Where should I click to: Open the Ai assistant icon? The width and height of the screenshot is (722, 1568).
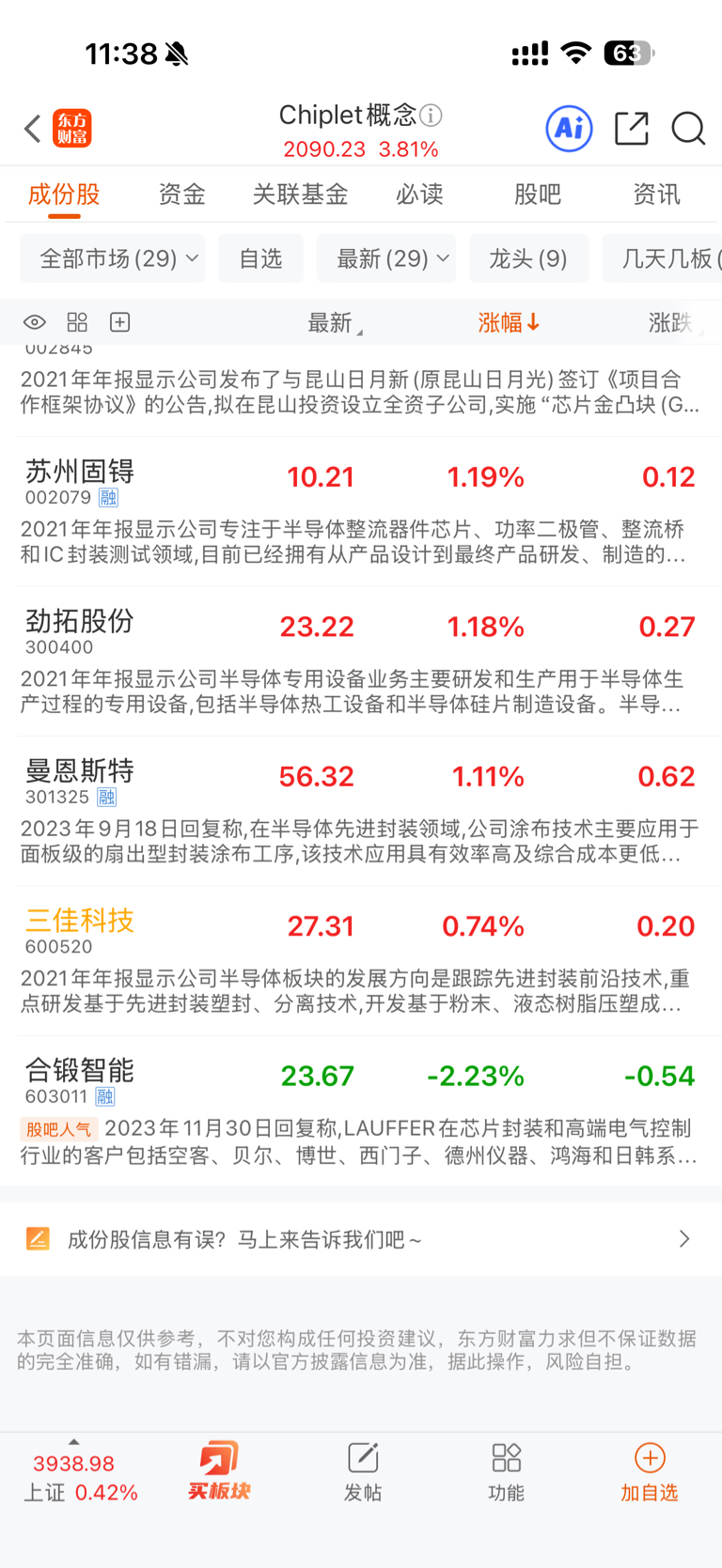click(570, 128)
